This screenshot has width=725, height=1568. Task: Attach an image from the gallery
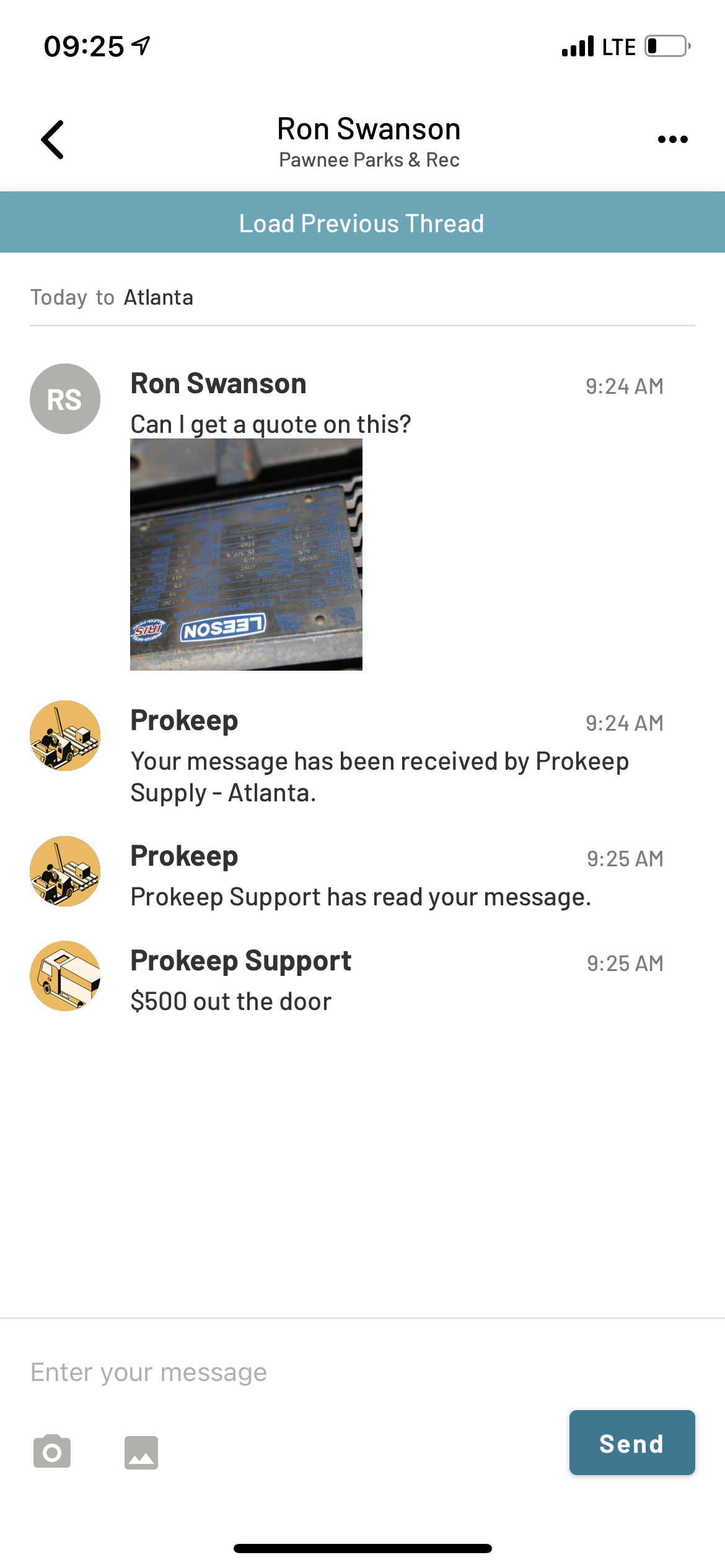(141, 1452)
